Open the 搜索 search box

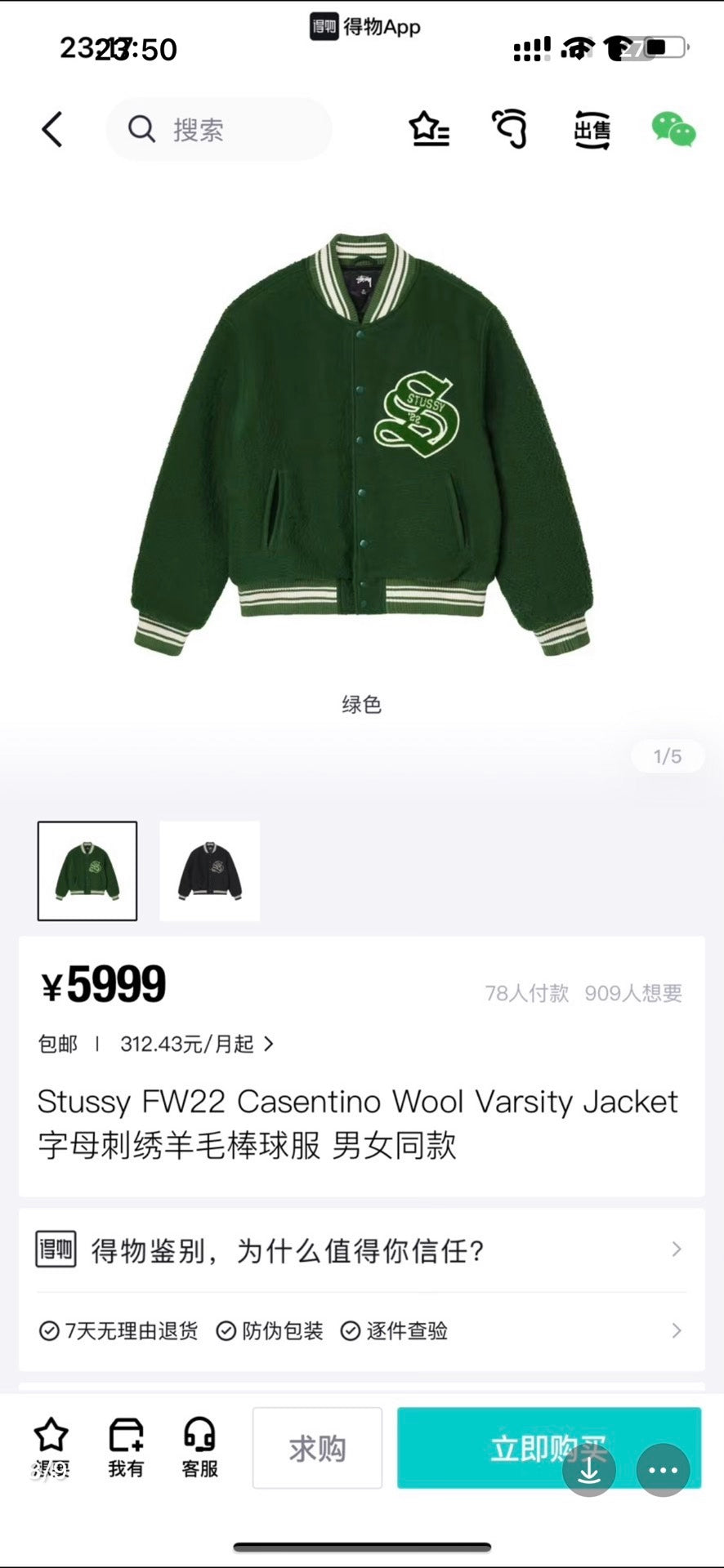click(219, 129)
